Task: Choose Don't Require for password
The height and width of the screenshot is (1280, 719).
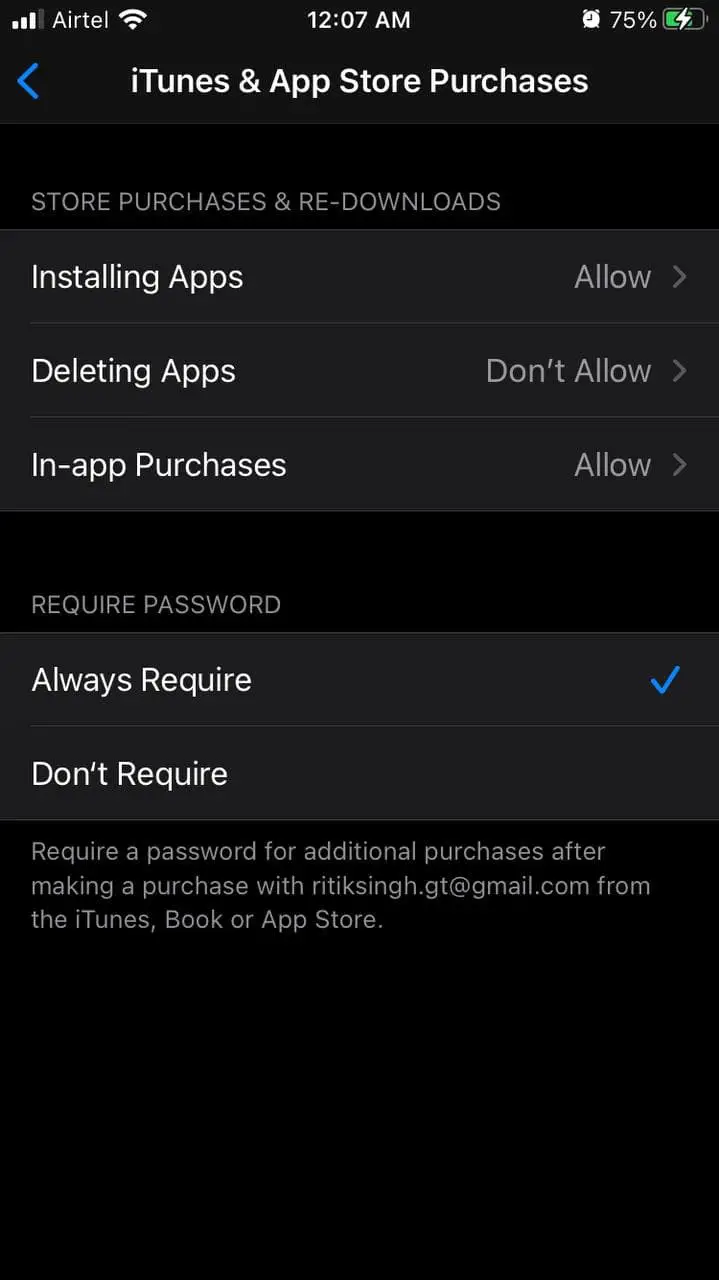Action: [x=359, y=774]
